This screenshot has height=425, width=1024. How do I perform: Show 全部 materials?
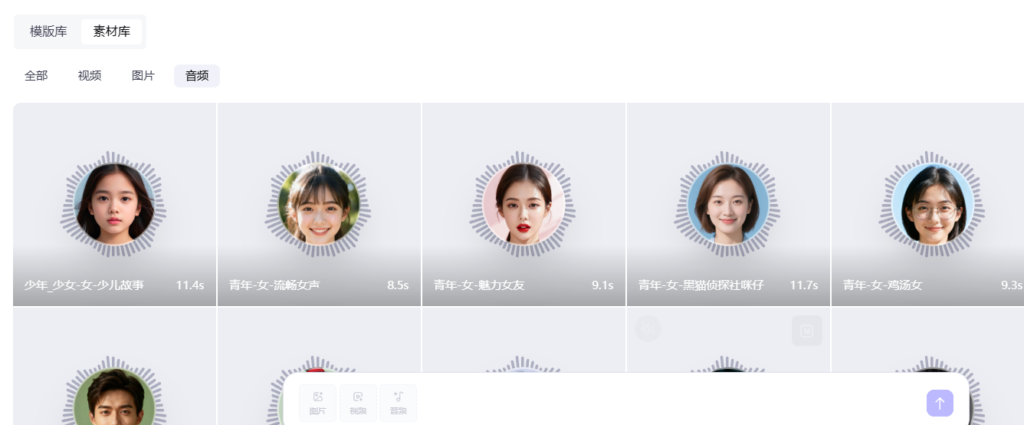[36, 76]
